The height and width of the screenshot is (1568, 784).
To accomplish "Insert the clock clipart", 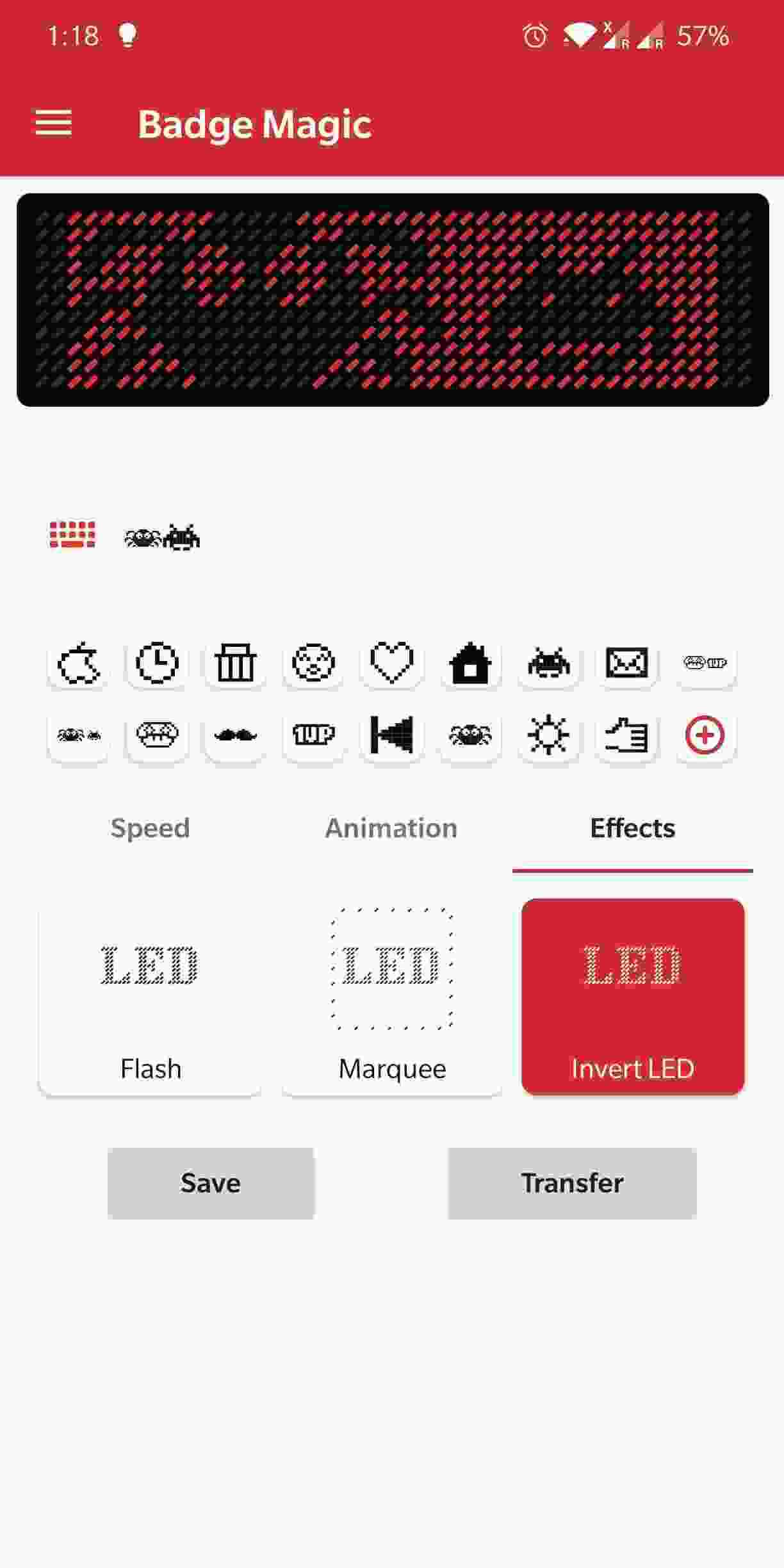I will (157, 662).
